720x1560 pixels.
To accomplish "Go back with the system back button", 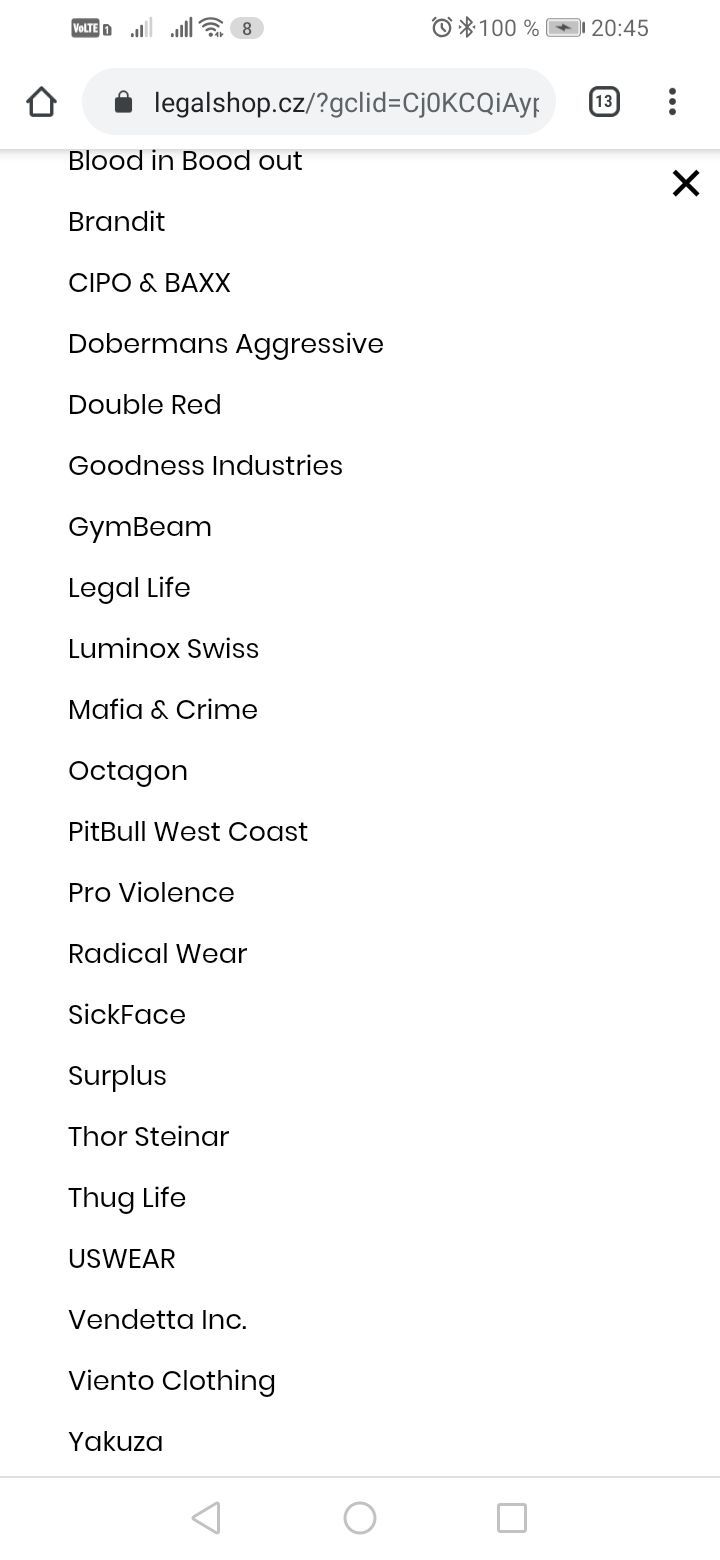I will pyautogui.click(x=206, y=1518).
